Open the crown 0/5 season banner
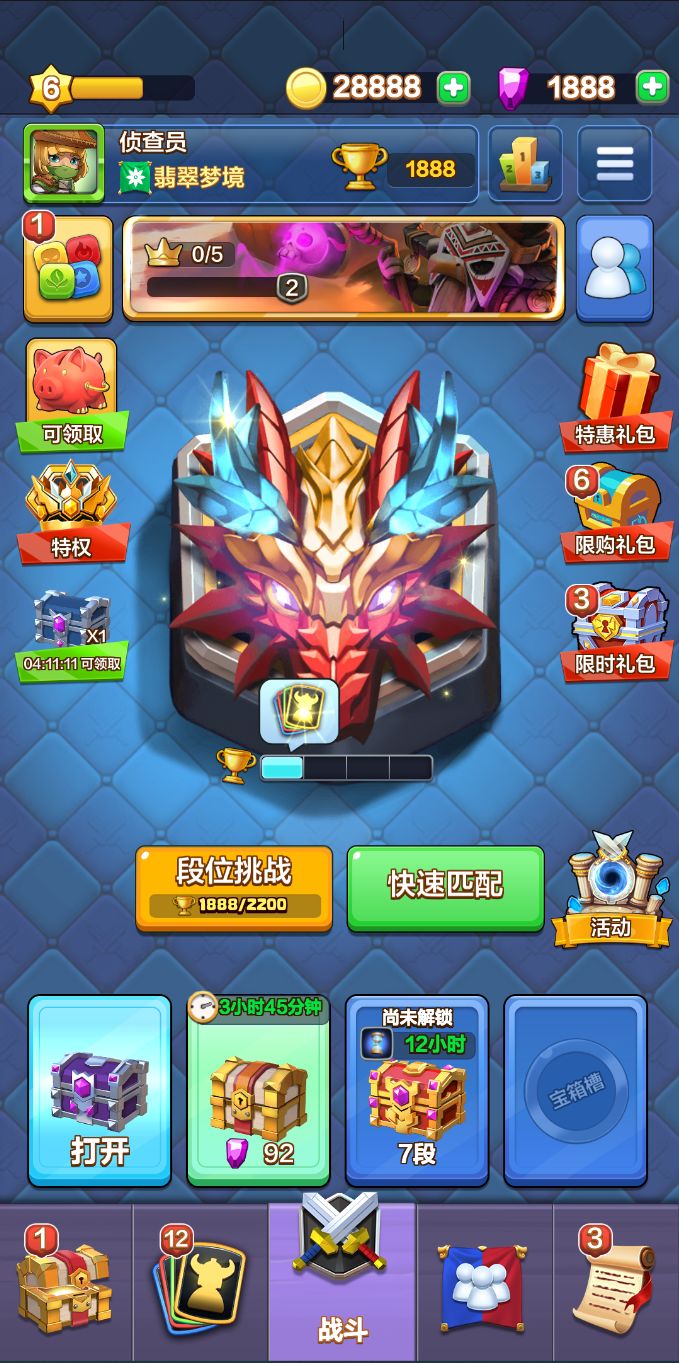Screen dimensions: 679x1363 click(343, 268)
